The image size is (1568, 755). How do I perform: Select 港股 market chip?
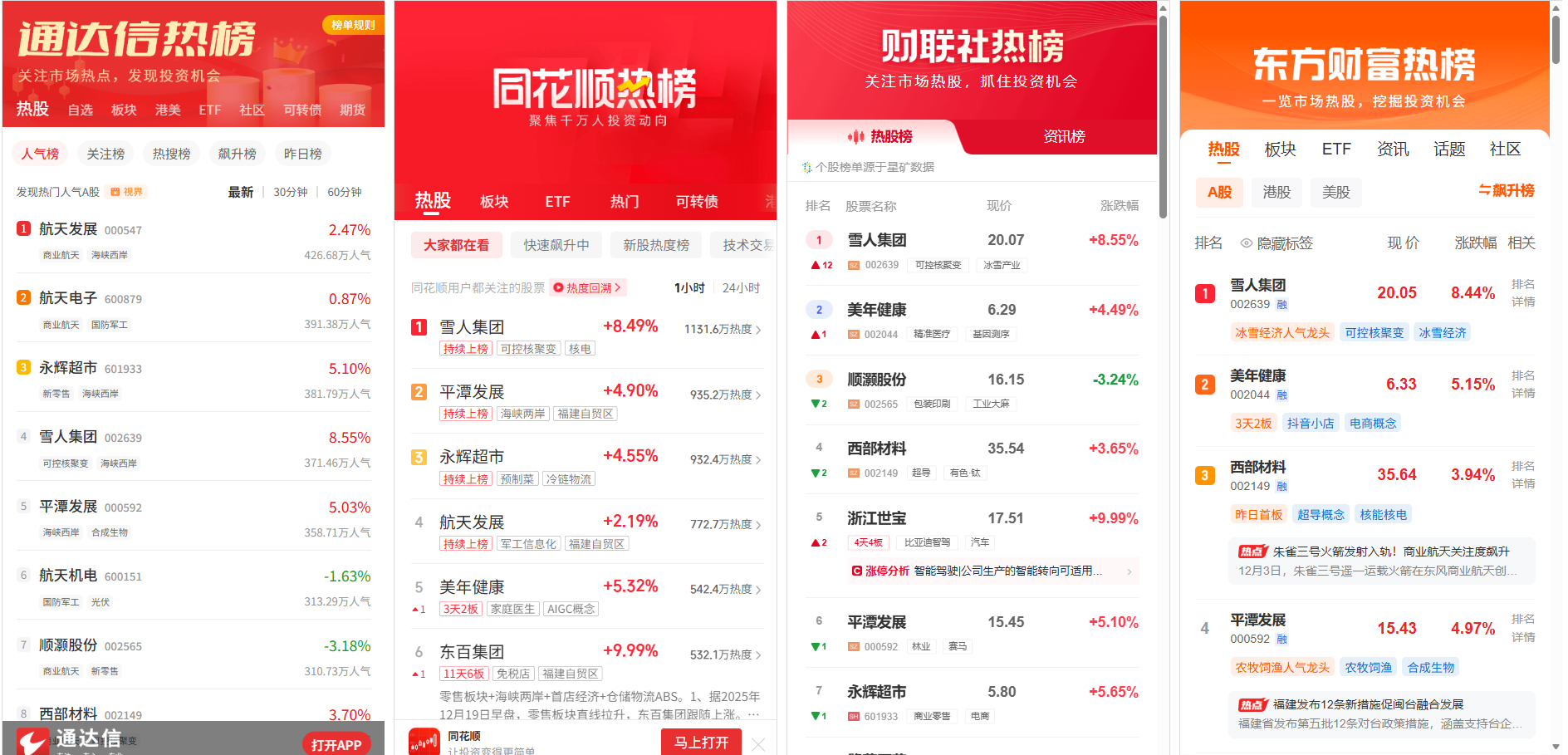click(x=1276, y=192)
